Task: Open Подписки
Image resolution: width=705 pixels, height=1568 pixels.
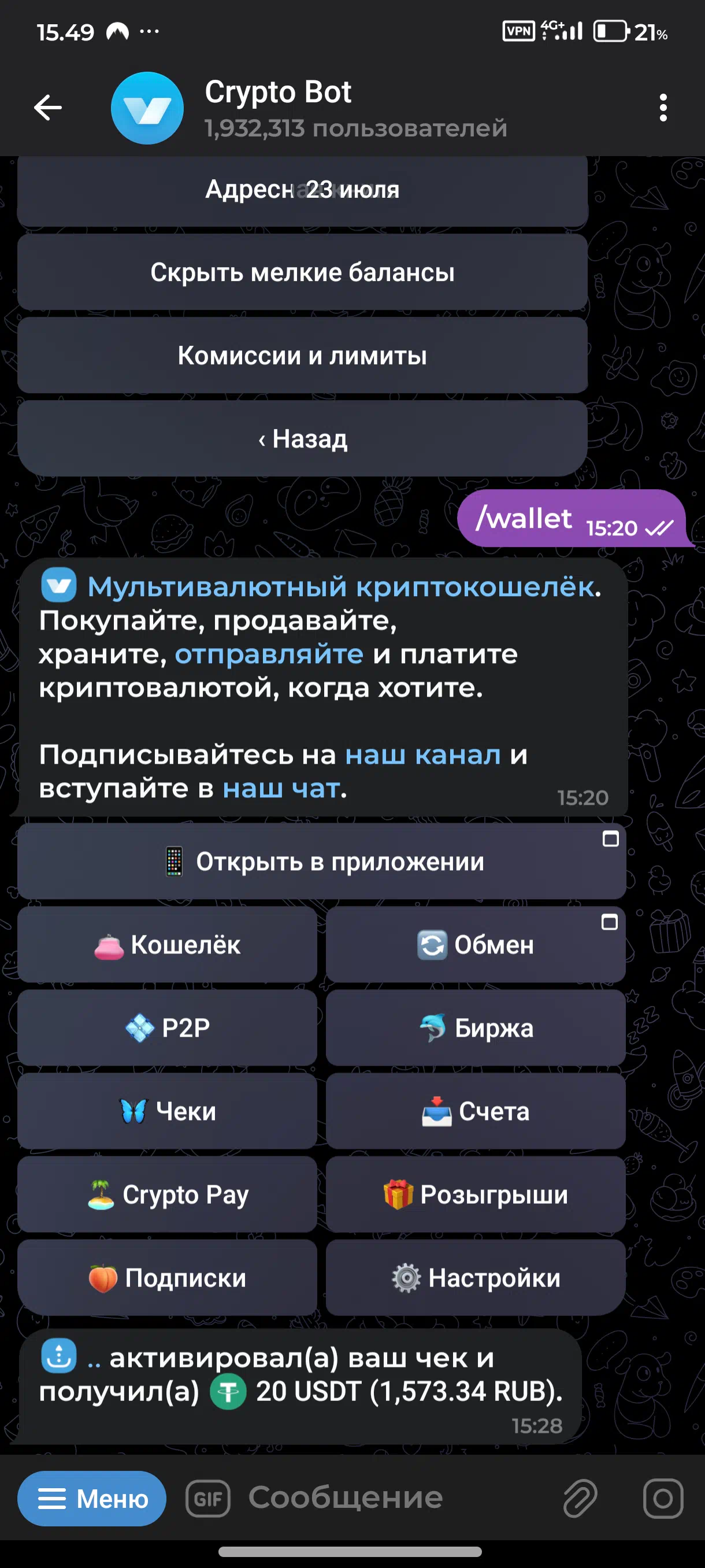Action: (167, 1278)
